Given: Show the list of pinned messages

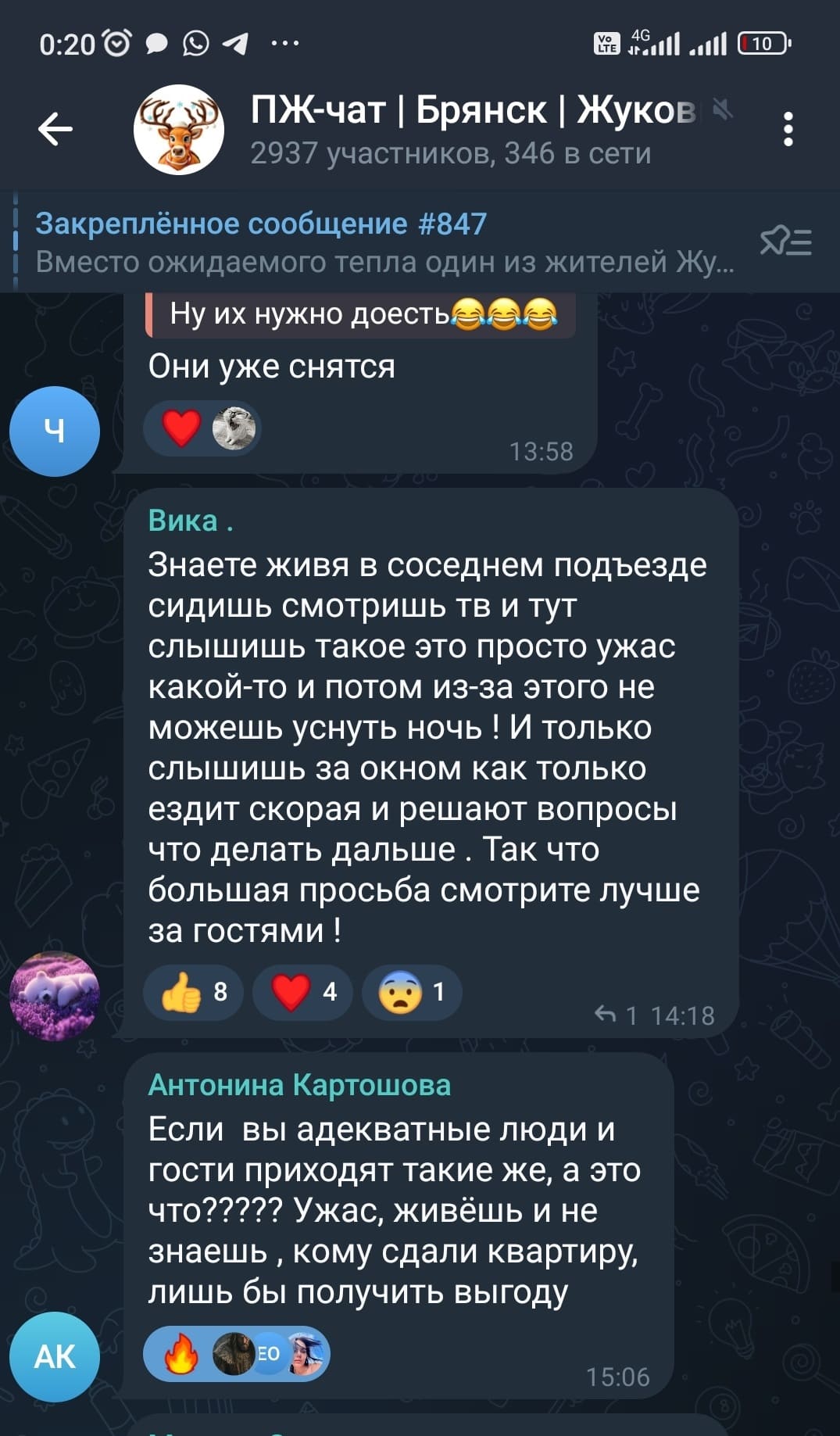Looking at the screenshot, I should click(x=785, y=242).
